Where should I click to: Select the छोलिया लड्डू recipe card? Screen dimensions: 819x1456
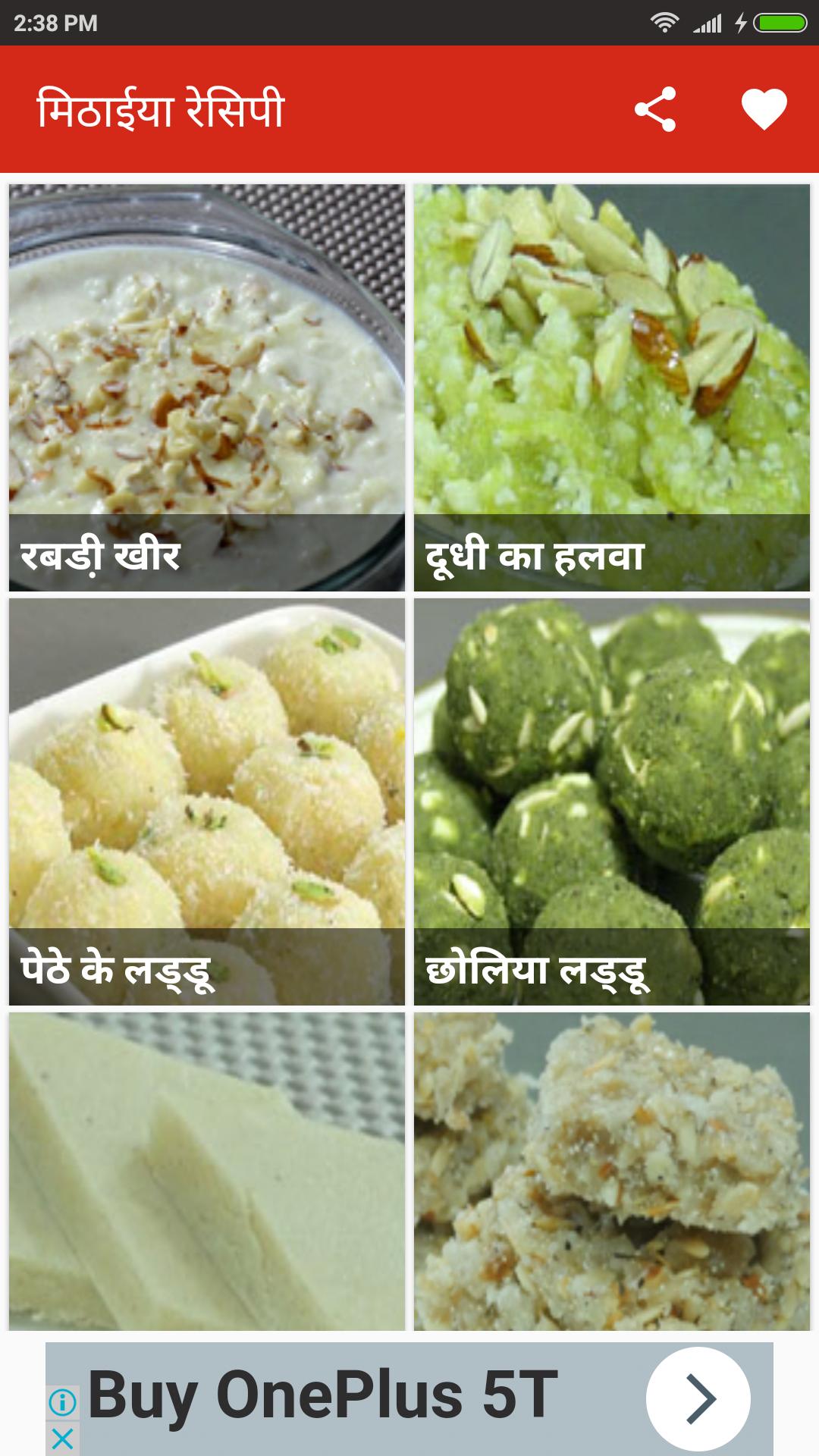(x=611, y=802)
